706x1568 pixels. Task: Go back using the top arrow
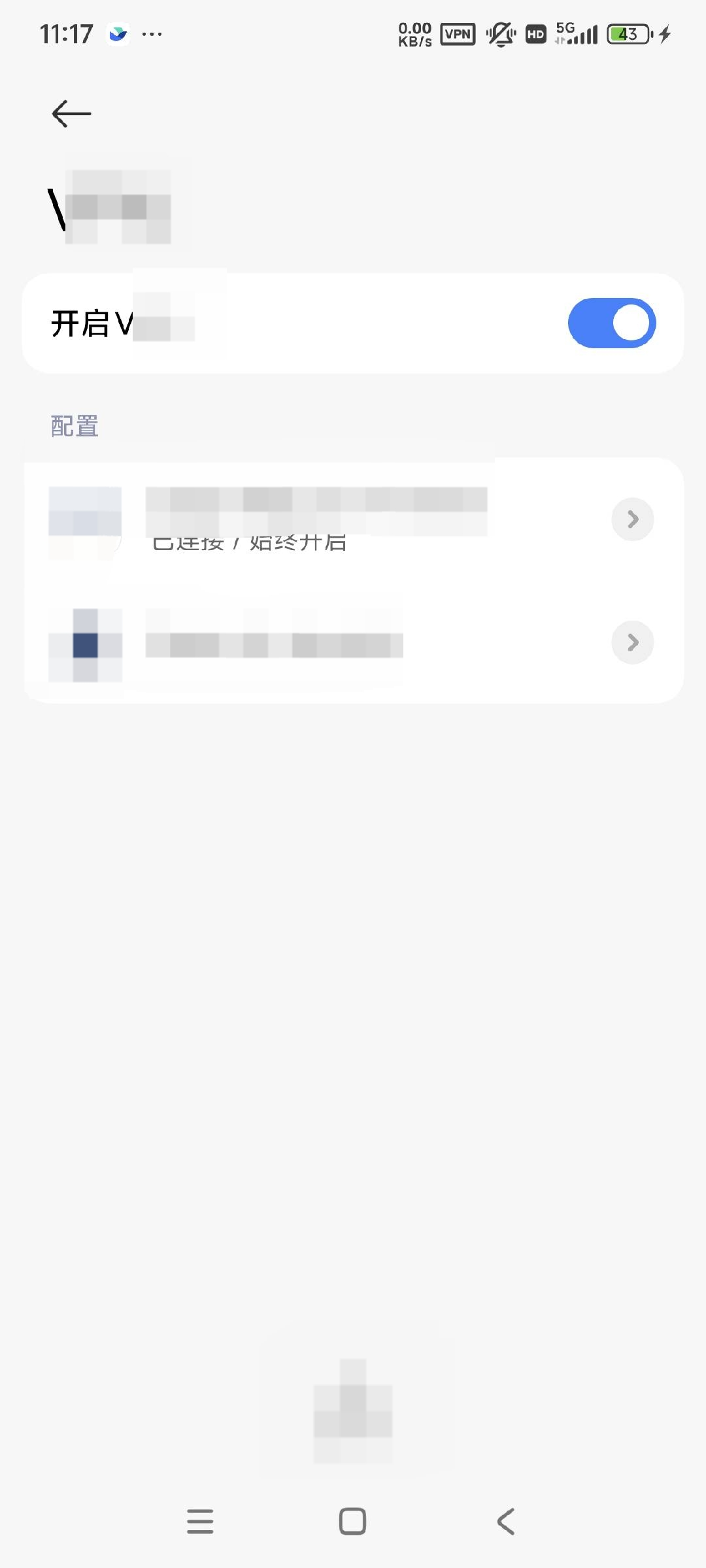click(x=71, y=114)
